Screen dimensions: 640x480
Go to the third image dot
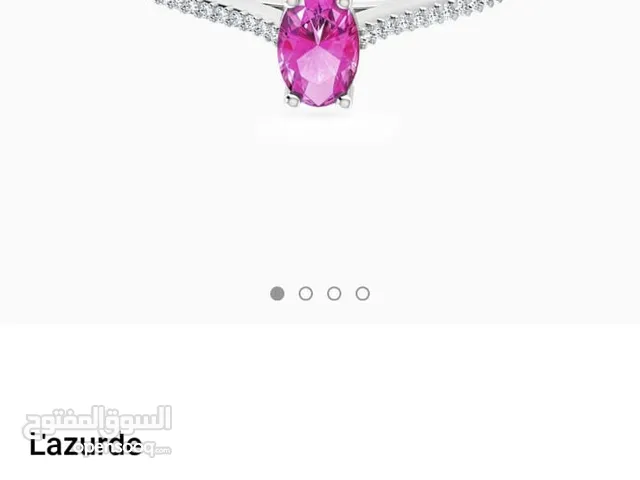pos(334,293)
